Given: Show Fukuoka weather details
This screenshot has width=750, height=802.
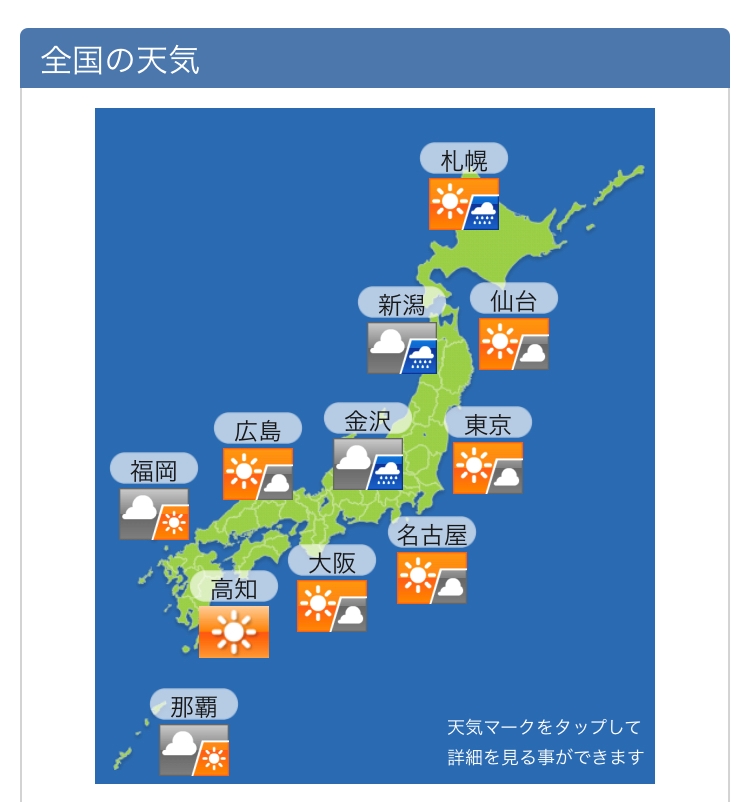Looking at the screenshot, I should click(x=154, y=514).
